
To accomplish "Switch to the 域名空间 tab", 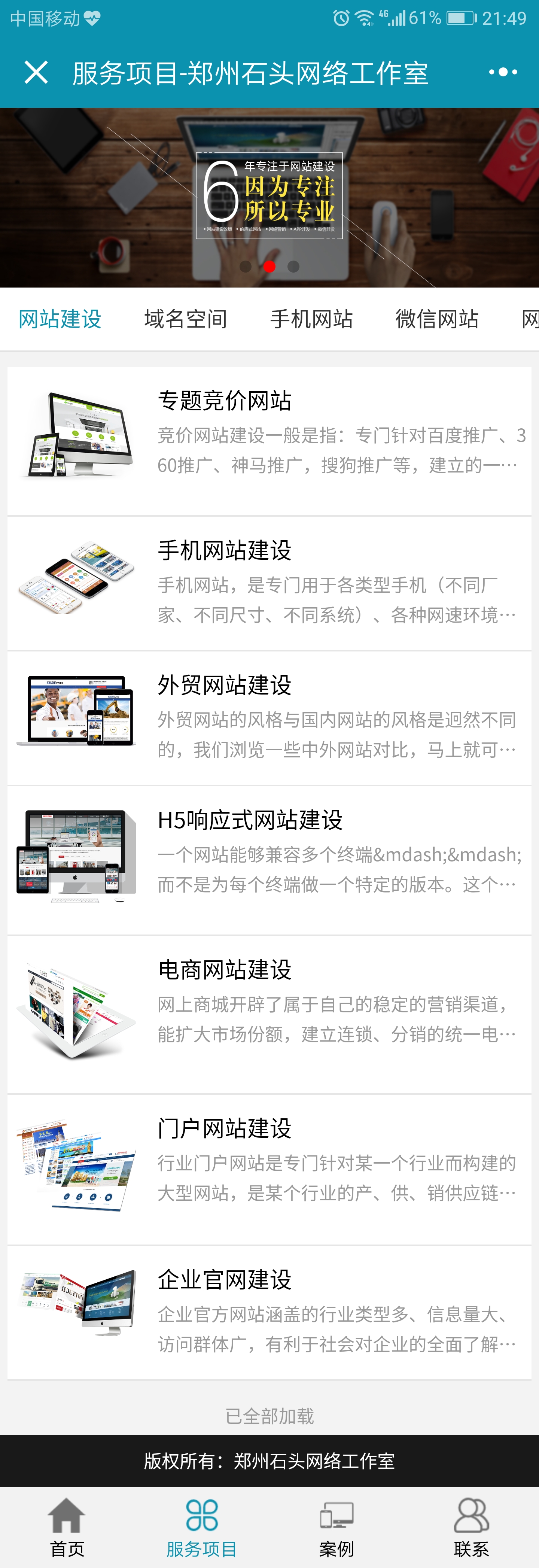I will pos(186,319).
